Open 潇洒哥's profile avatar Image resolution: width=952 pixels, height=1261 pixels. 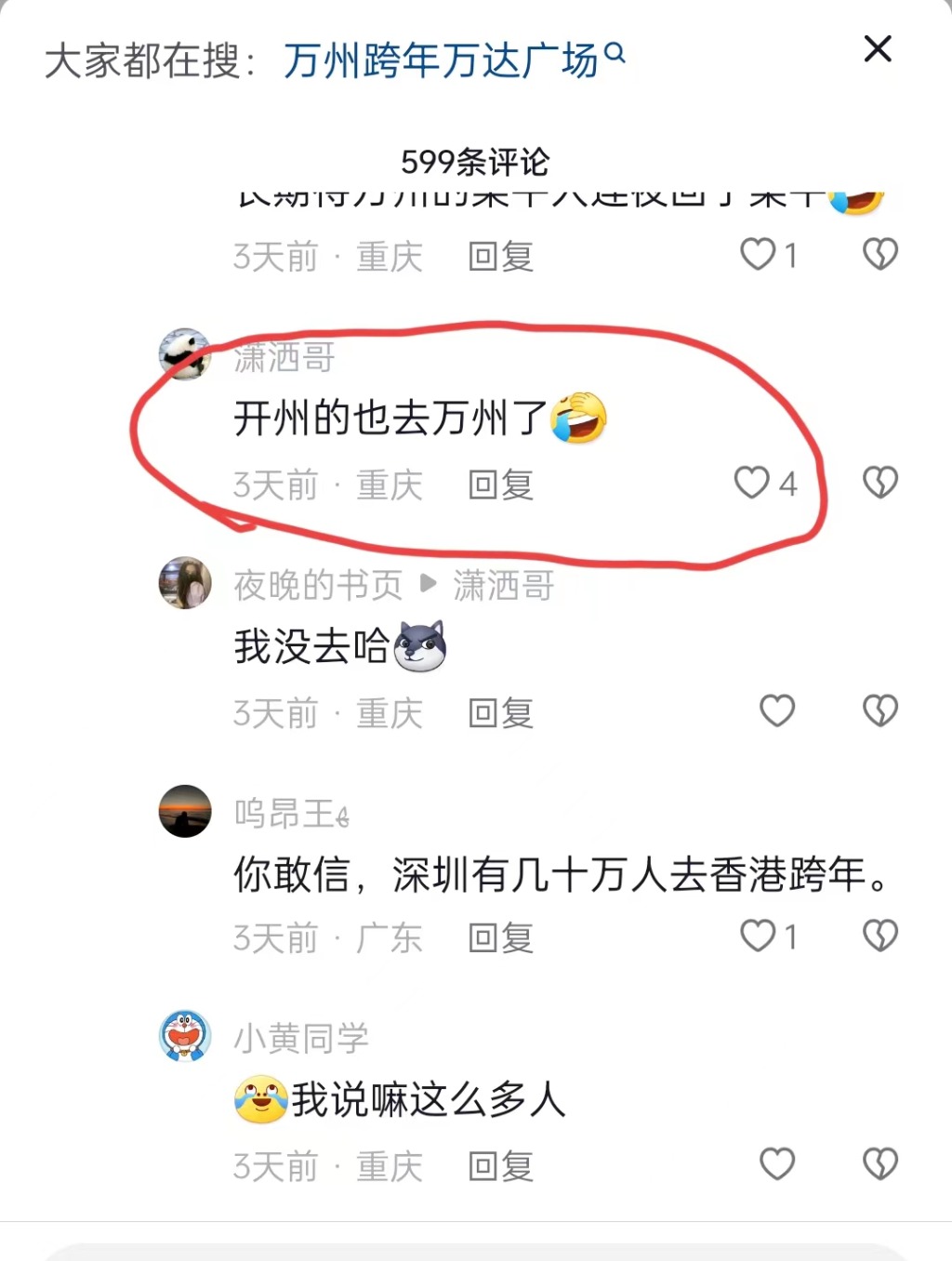[x=185, y=354]
